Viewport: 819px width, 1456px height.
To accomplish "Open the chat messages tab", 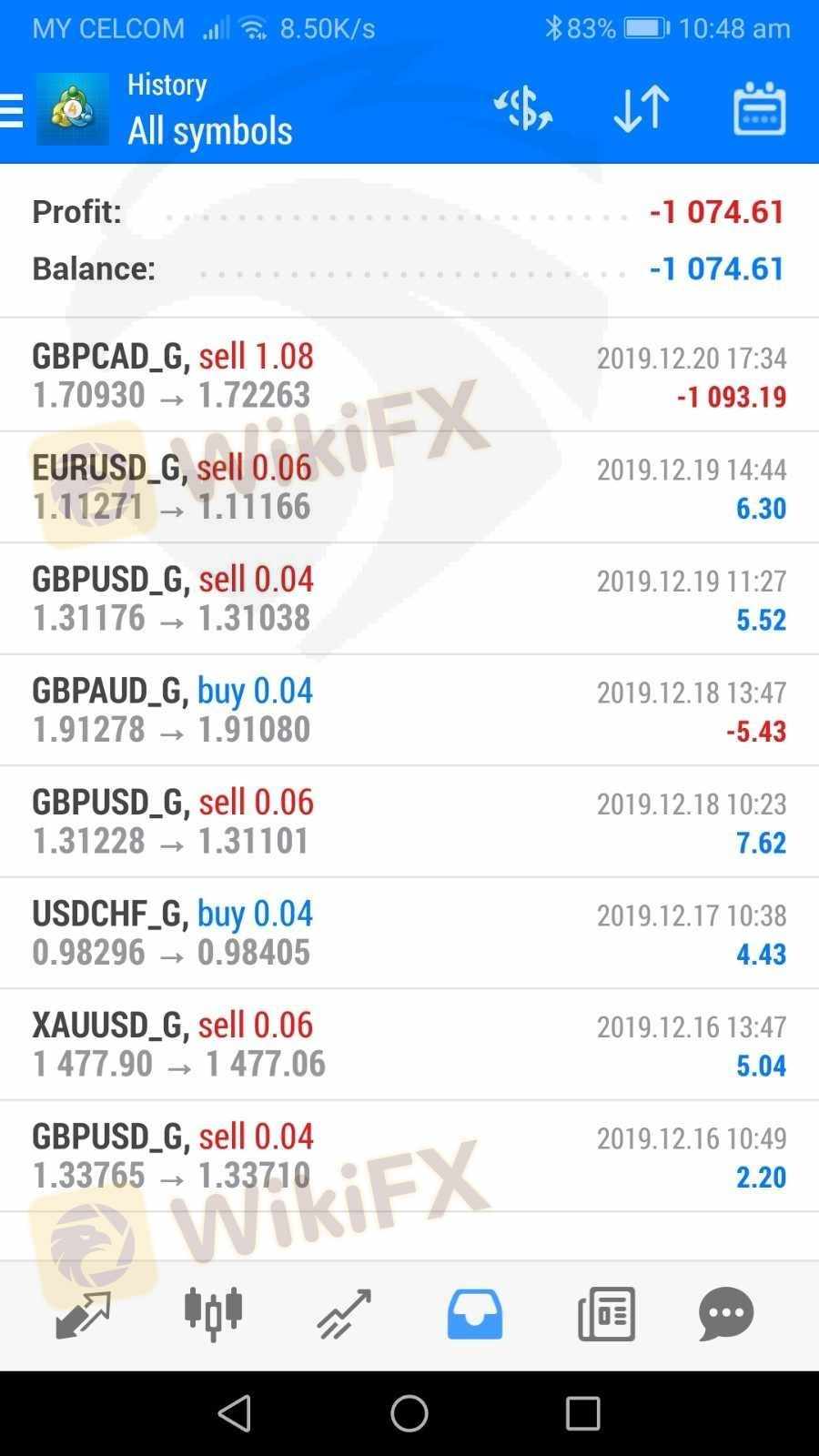I will click(x=726, y=1314).
